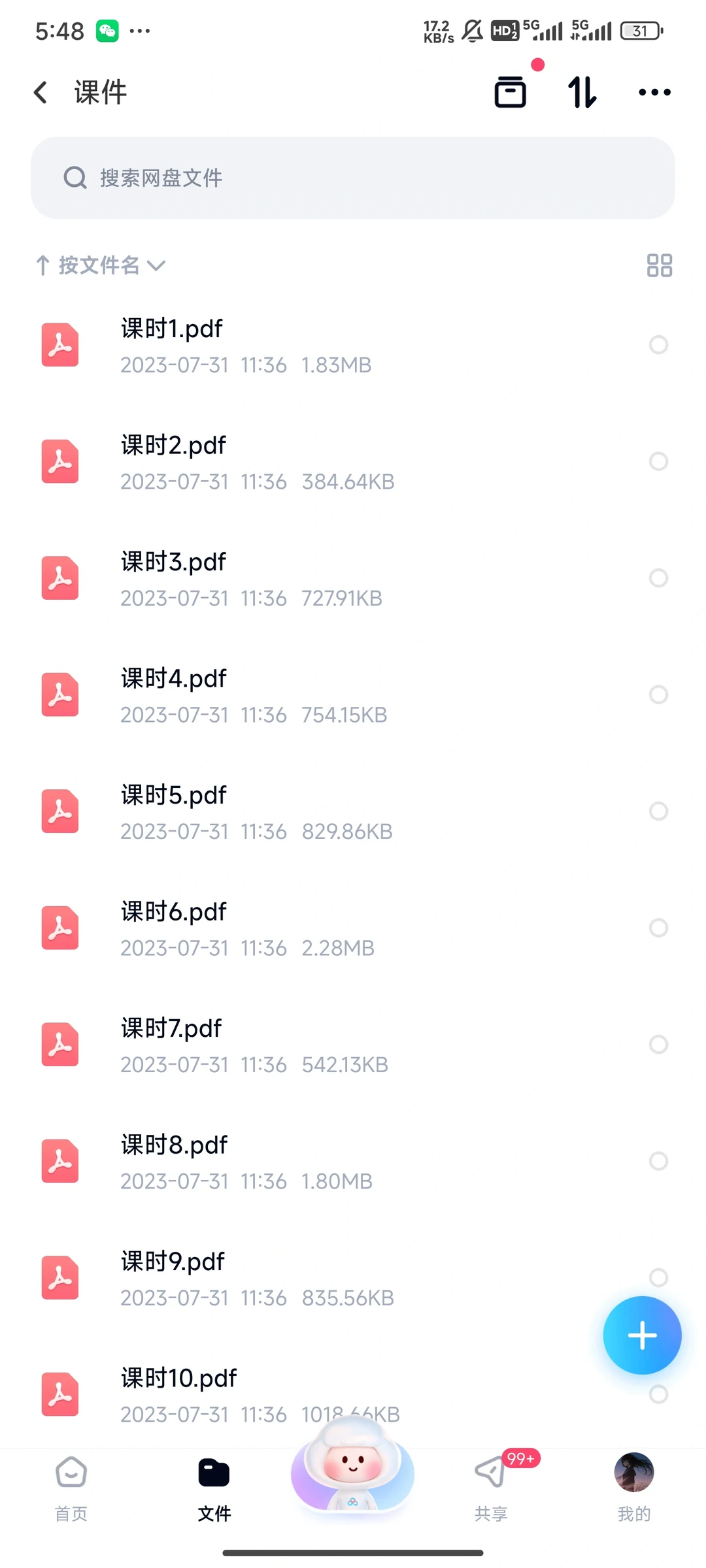
Task: Switch to grid view layout
Action: [x=659, y=265]
